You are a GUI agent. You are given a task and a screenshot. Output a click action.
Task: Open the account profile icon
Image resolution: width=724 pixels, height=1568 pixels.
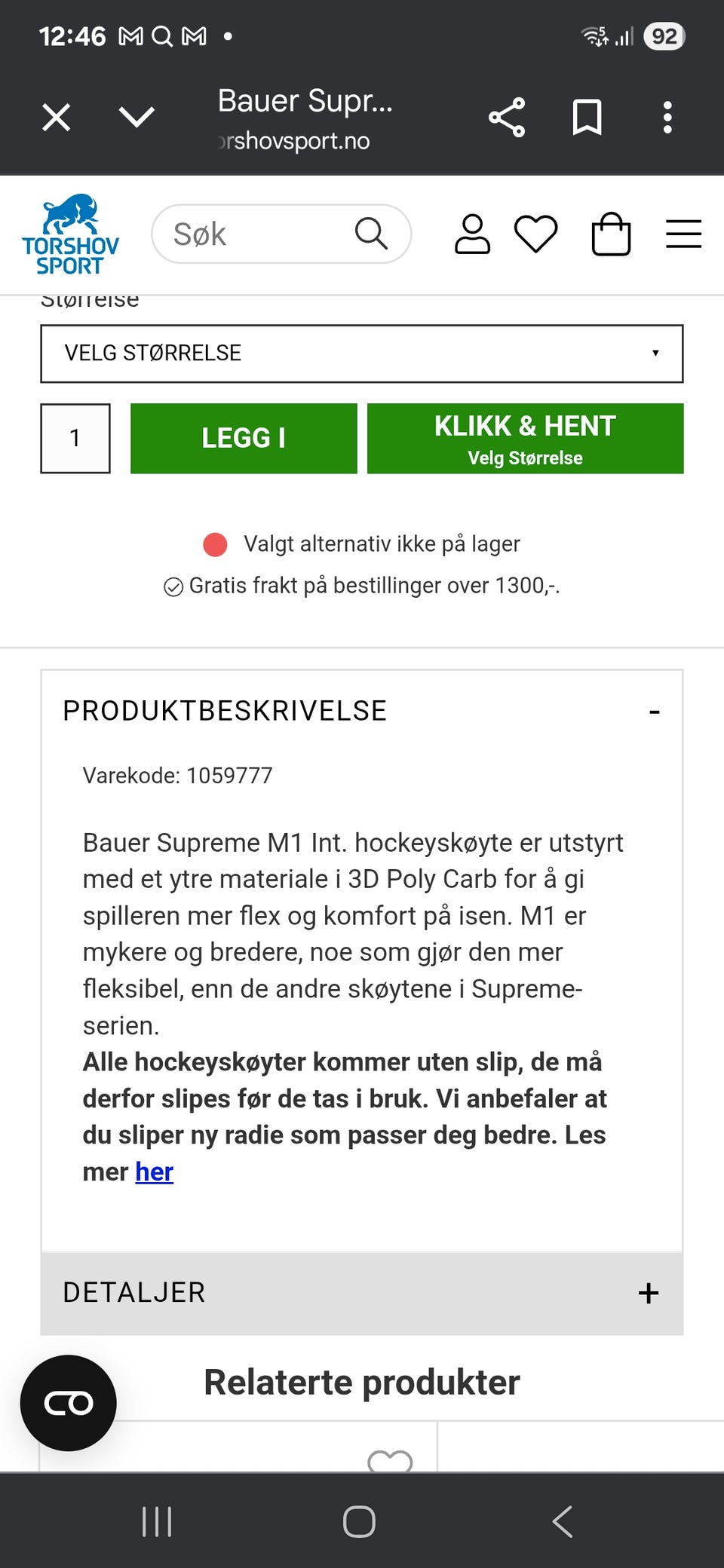point(473,234)
